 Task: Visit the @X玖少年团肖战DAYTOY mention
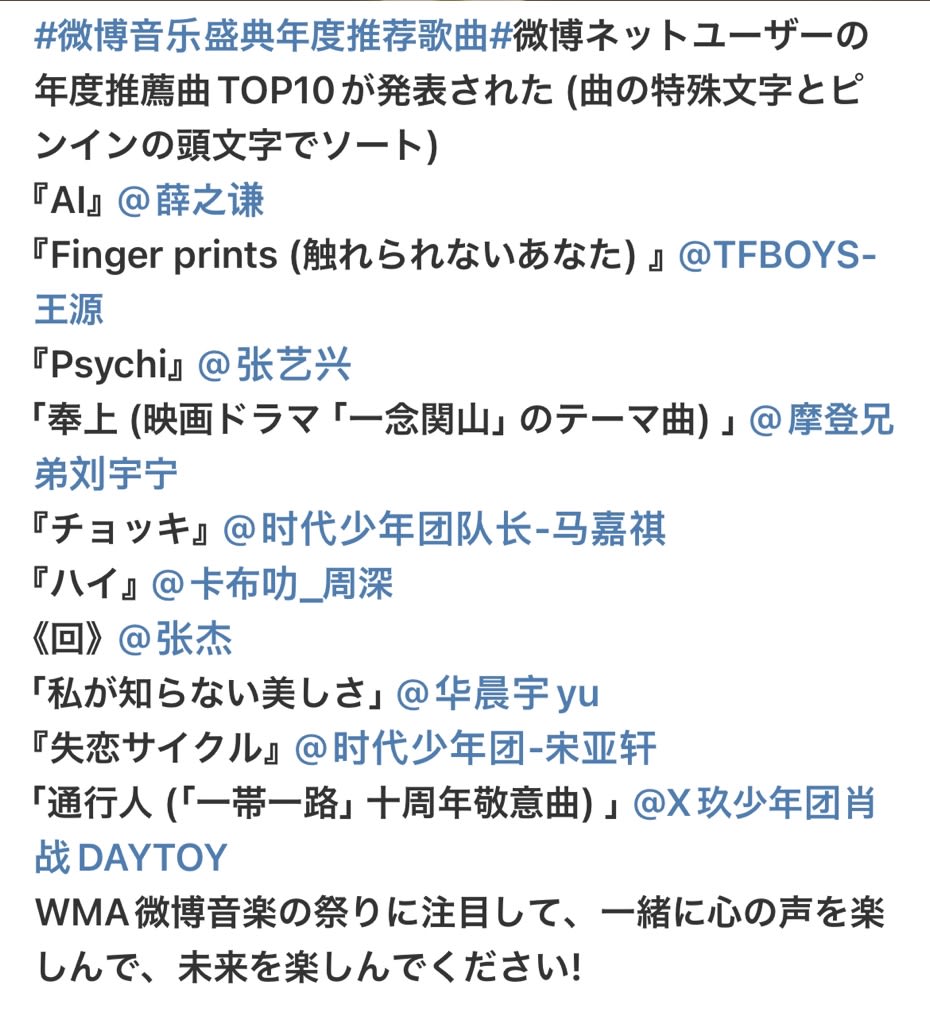point(755,803)
